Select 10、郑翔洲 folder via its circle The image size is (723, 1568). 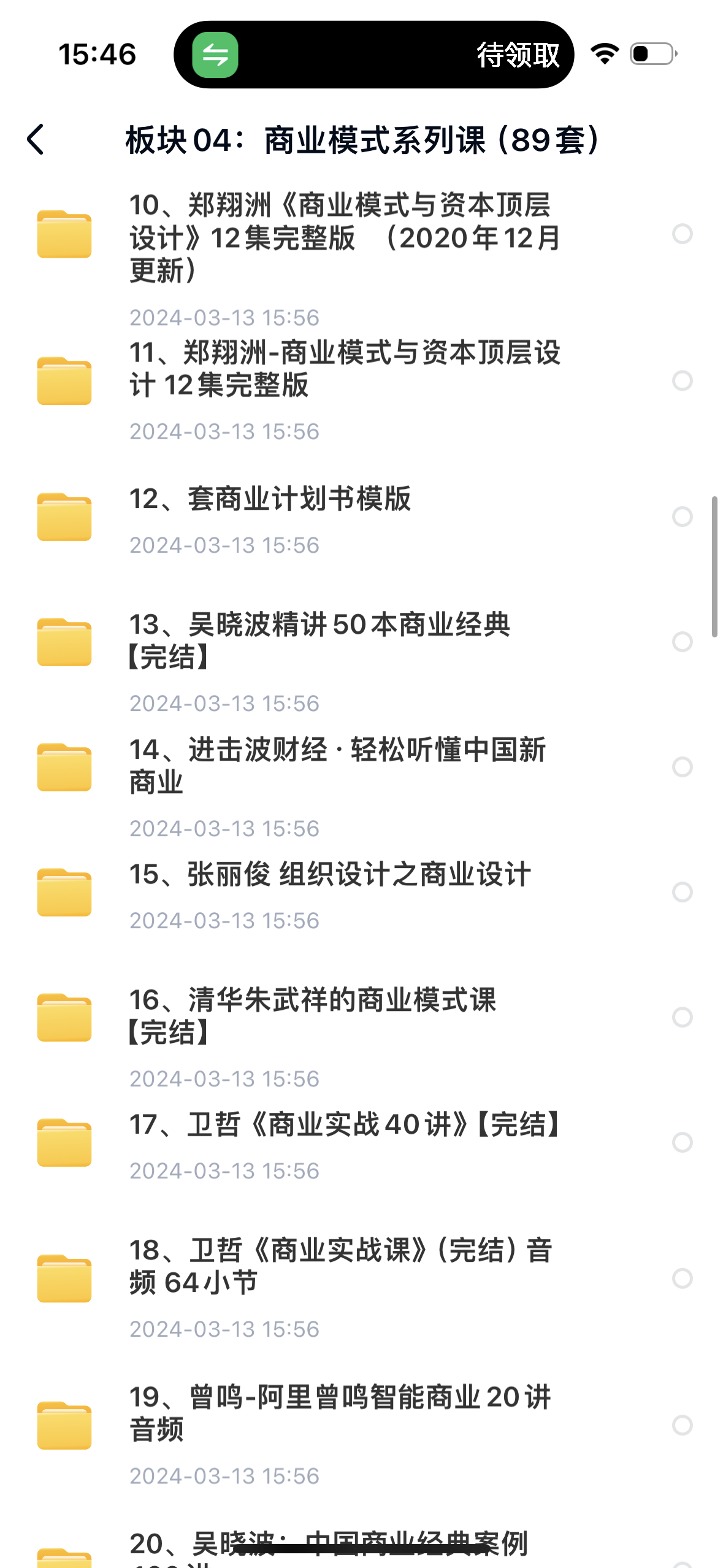(682, 234)
